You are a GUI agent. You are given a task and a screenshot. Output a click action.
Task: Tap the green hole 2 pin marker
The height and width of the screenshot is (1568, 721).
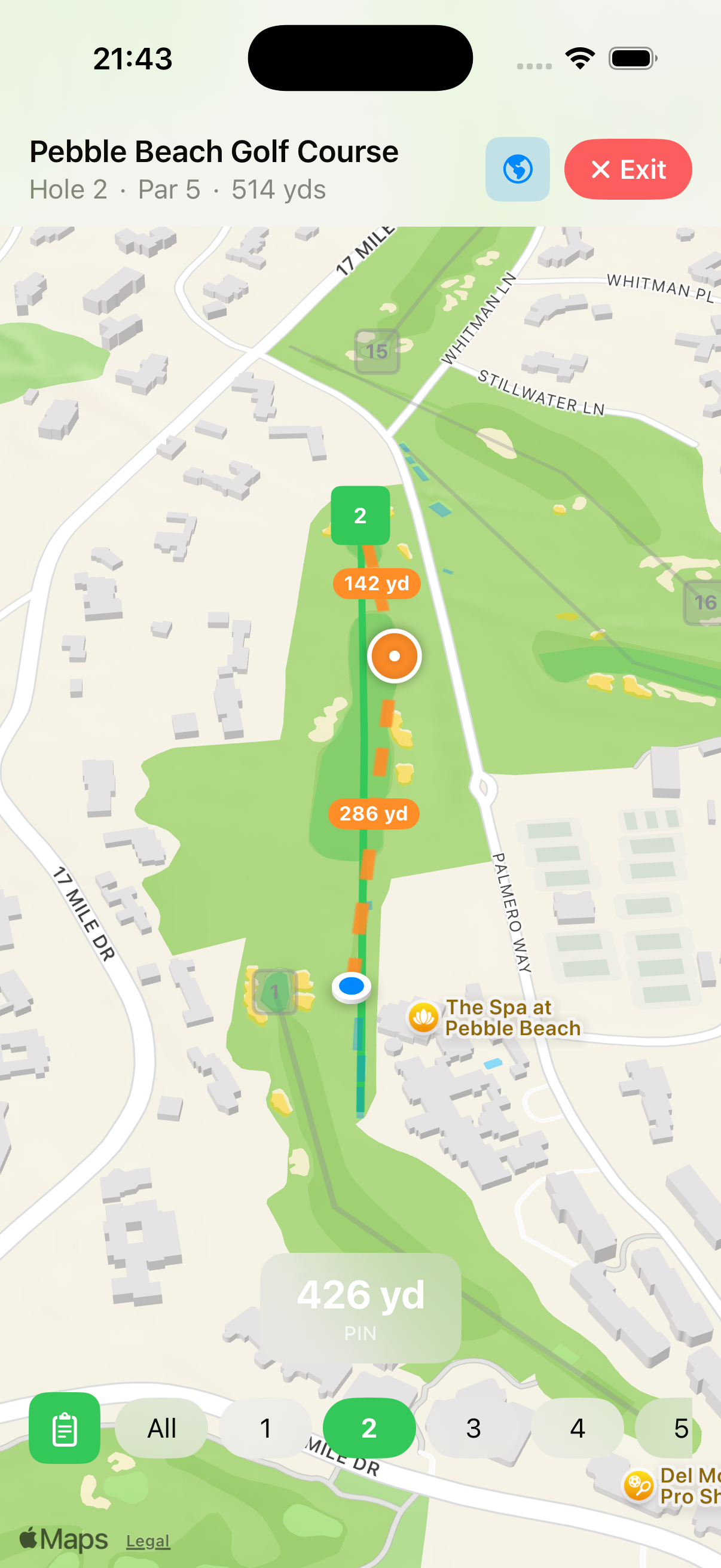360,515
